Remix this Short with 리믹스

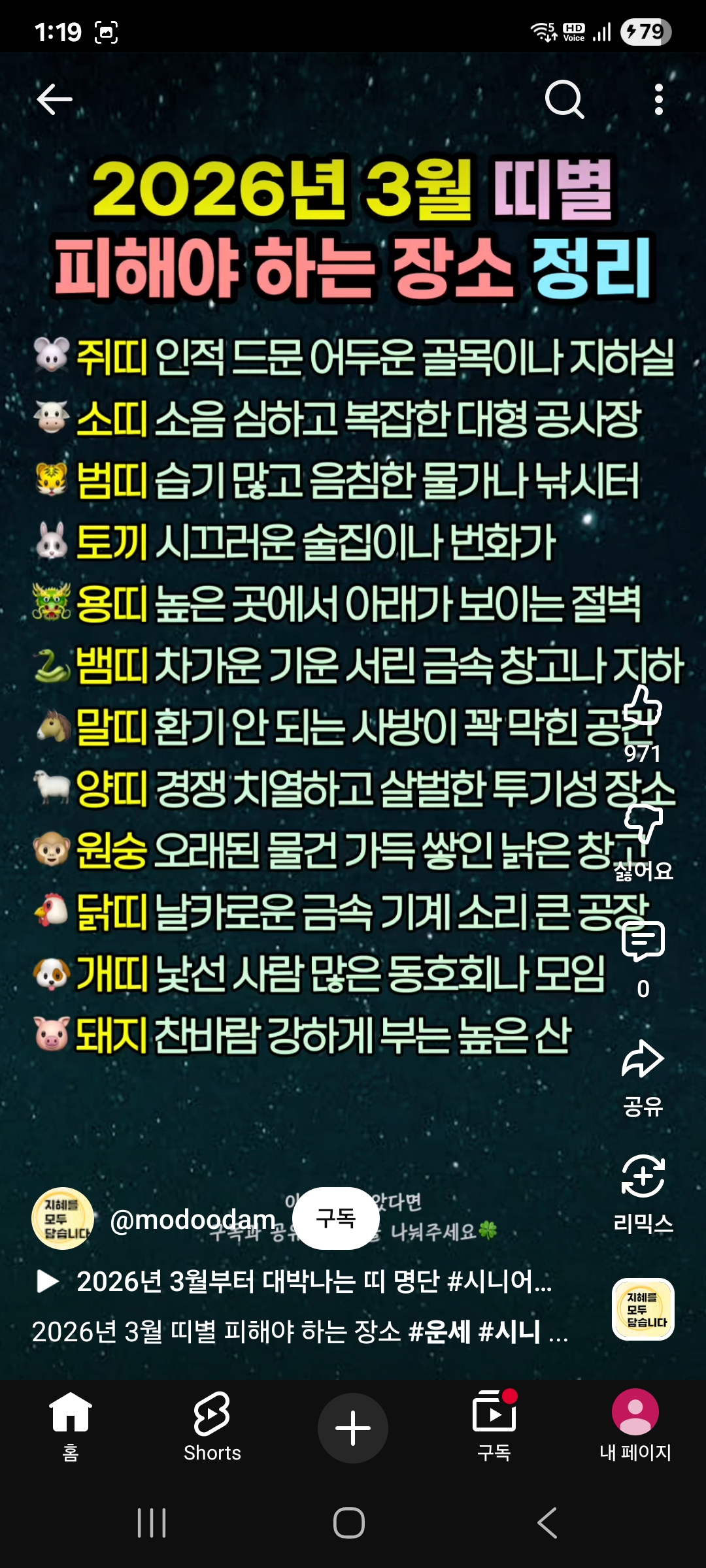(x=643, y=1177)
